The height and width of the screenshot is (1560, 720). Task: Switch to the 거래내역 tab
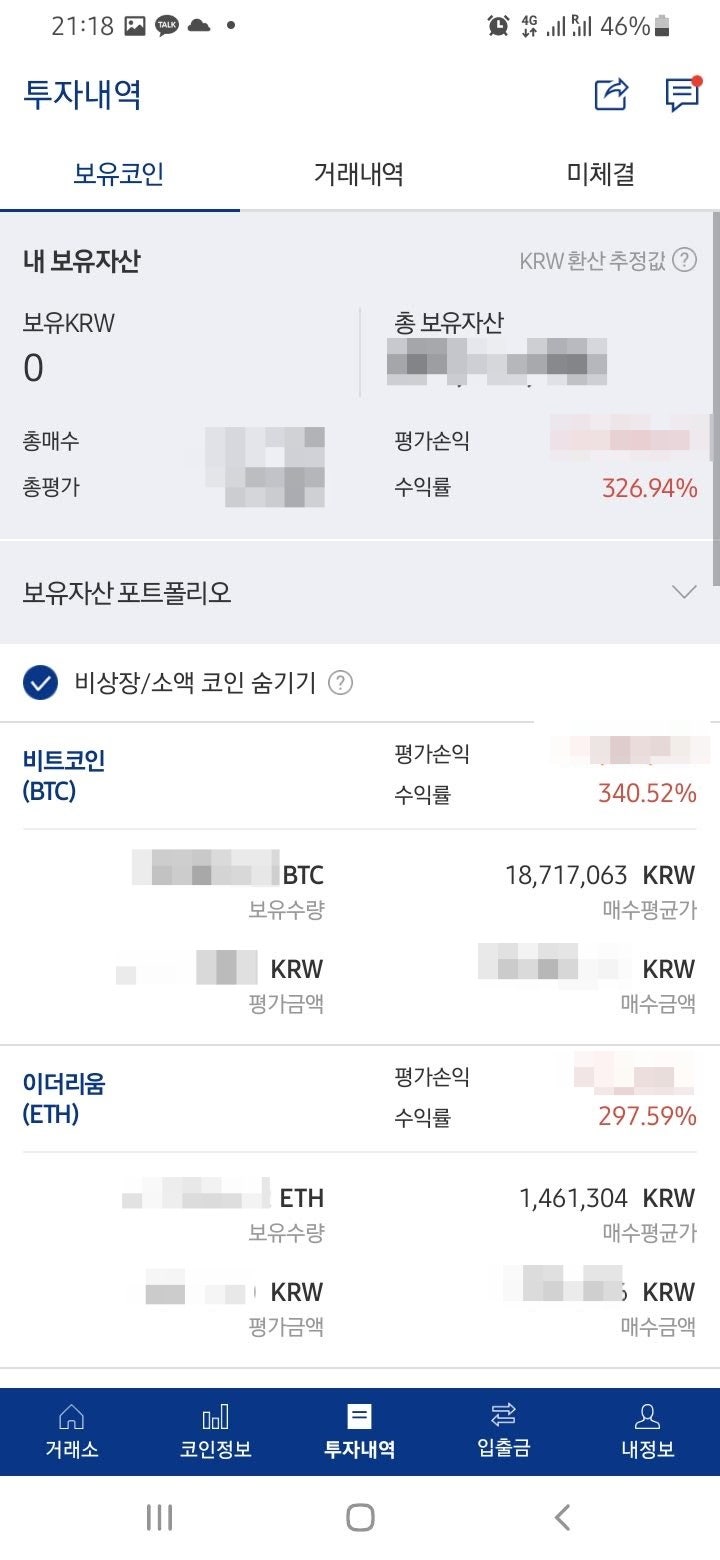tap(360, 174)
